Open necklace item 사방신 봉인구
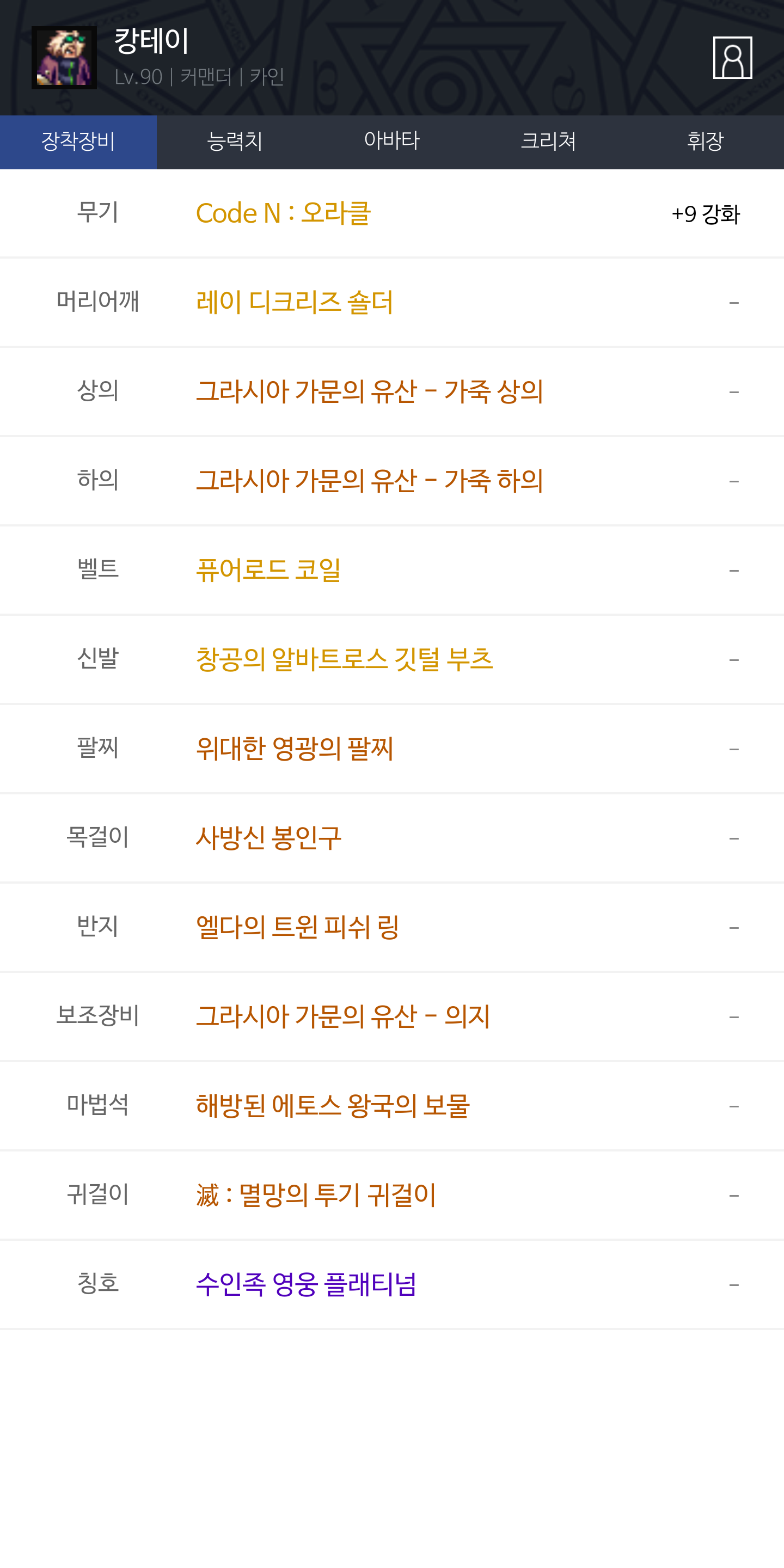Image resolution: width=784 pixels, height=1568 pixels. point(268,838)
